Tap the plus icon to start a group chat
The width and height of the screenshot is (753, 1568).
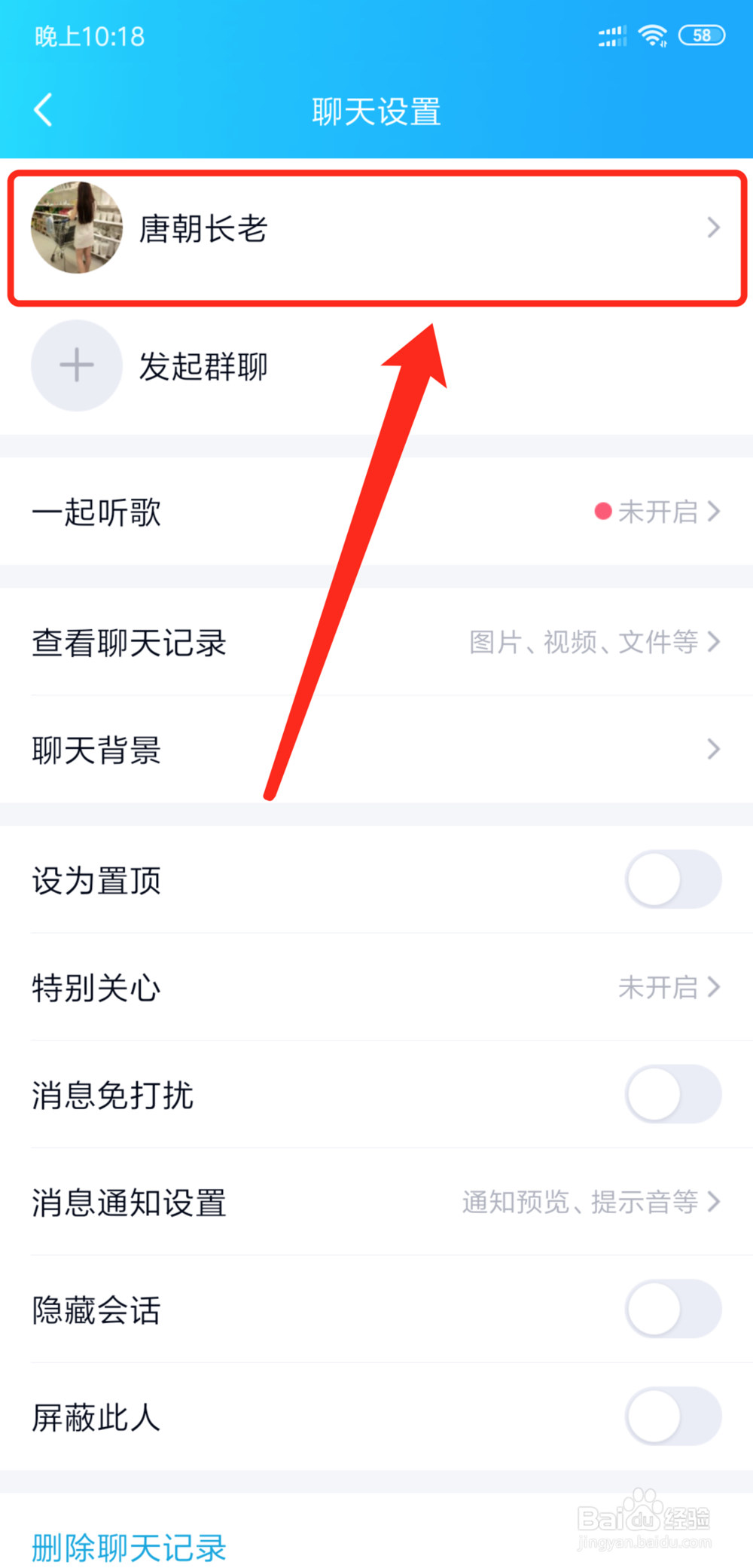pos(76,366)
